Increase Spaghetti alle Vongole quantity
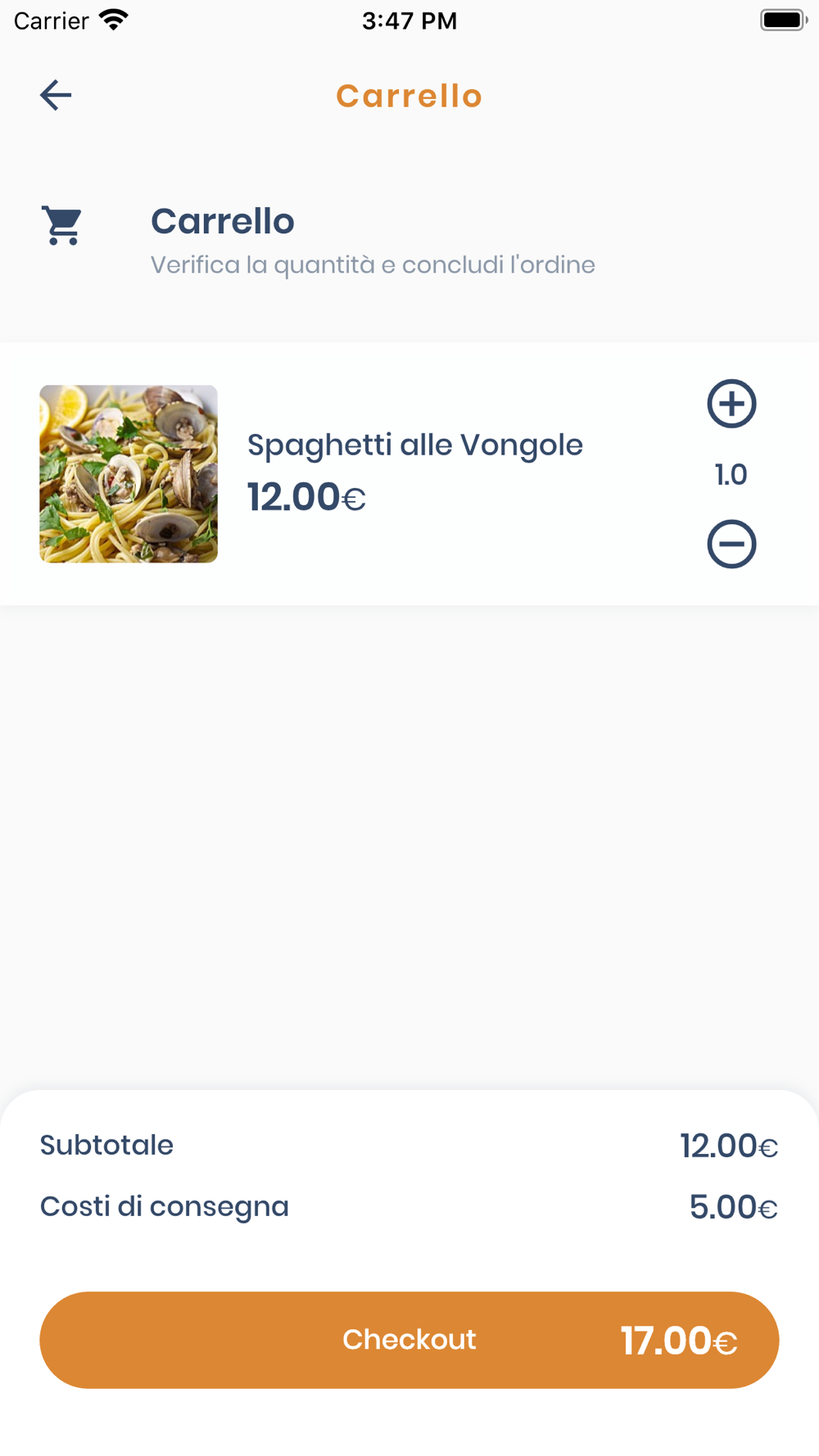Screen dimensions: 819x1456 coord(731,404)
